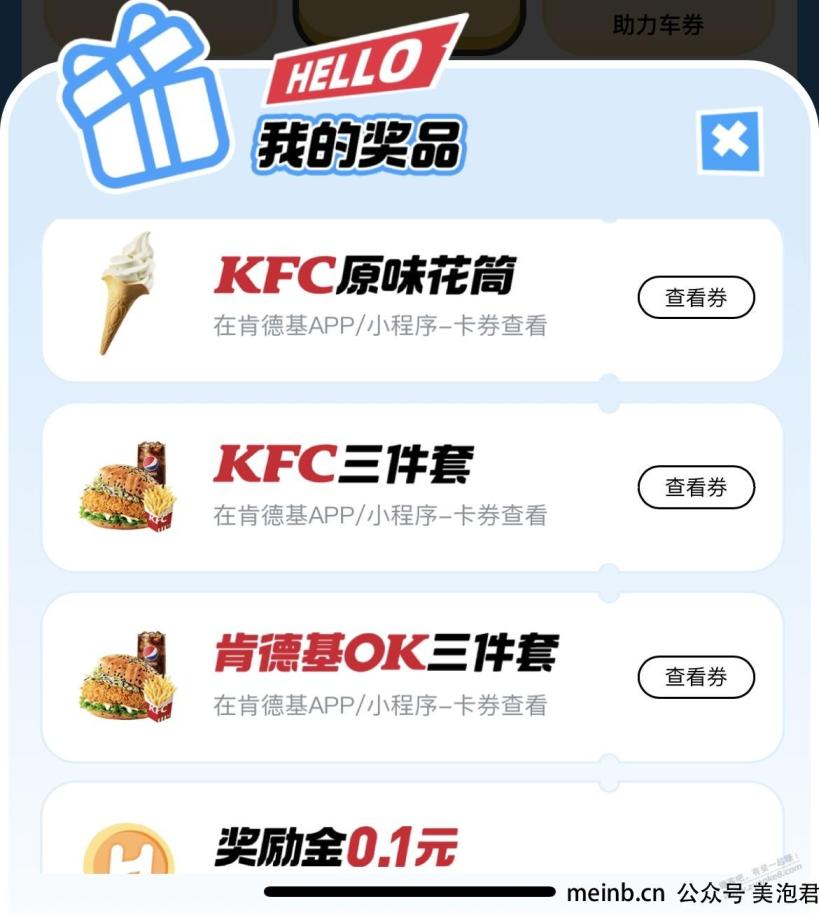View the coupon for KFC三件套

point(696,487)
